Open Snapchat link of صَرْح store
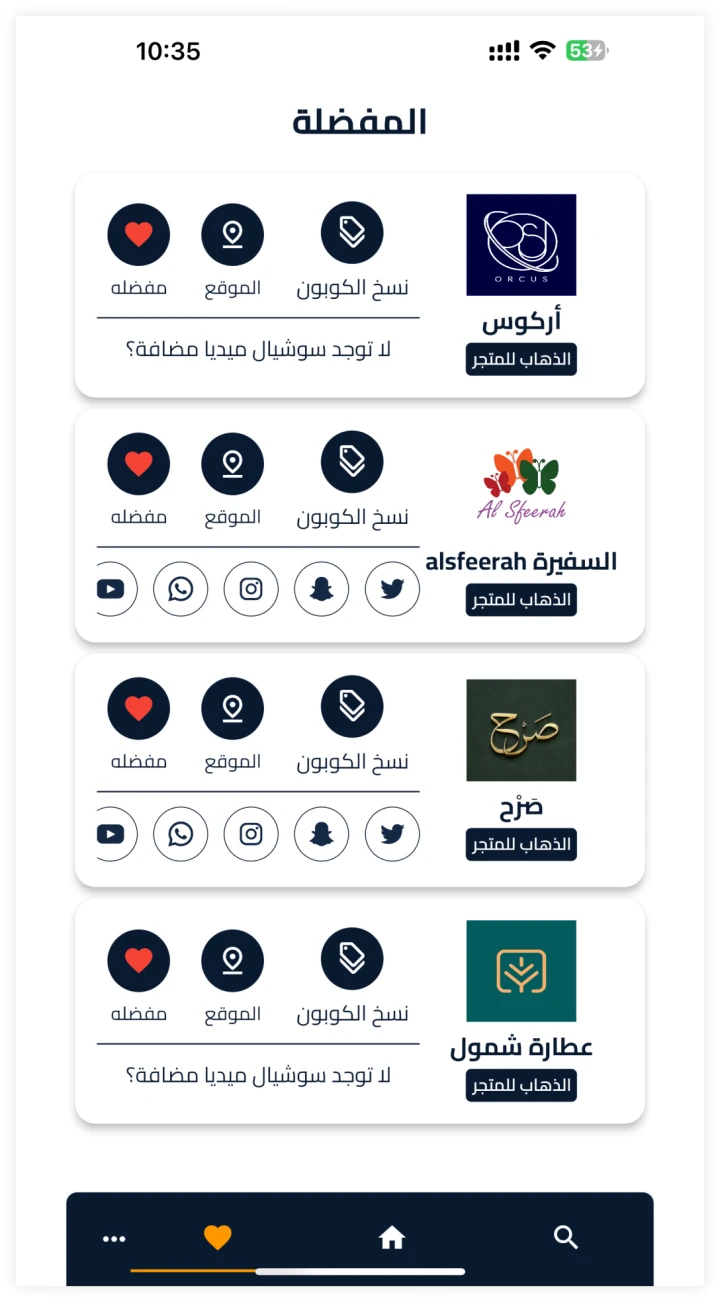The image size is (720, 1302). (321, 834)
